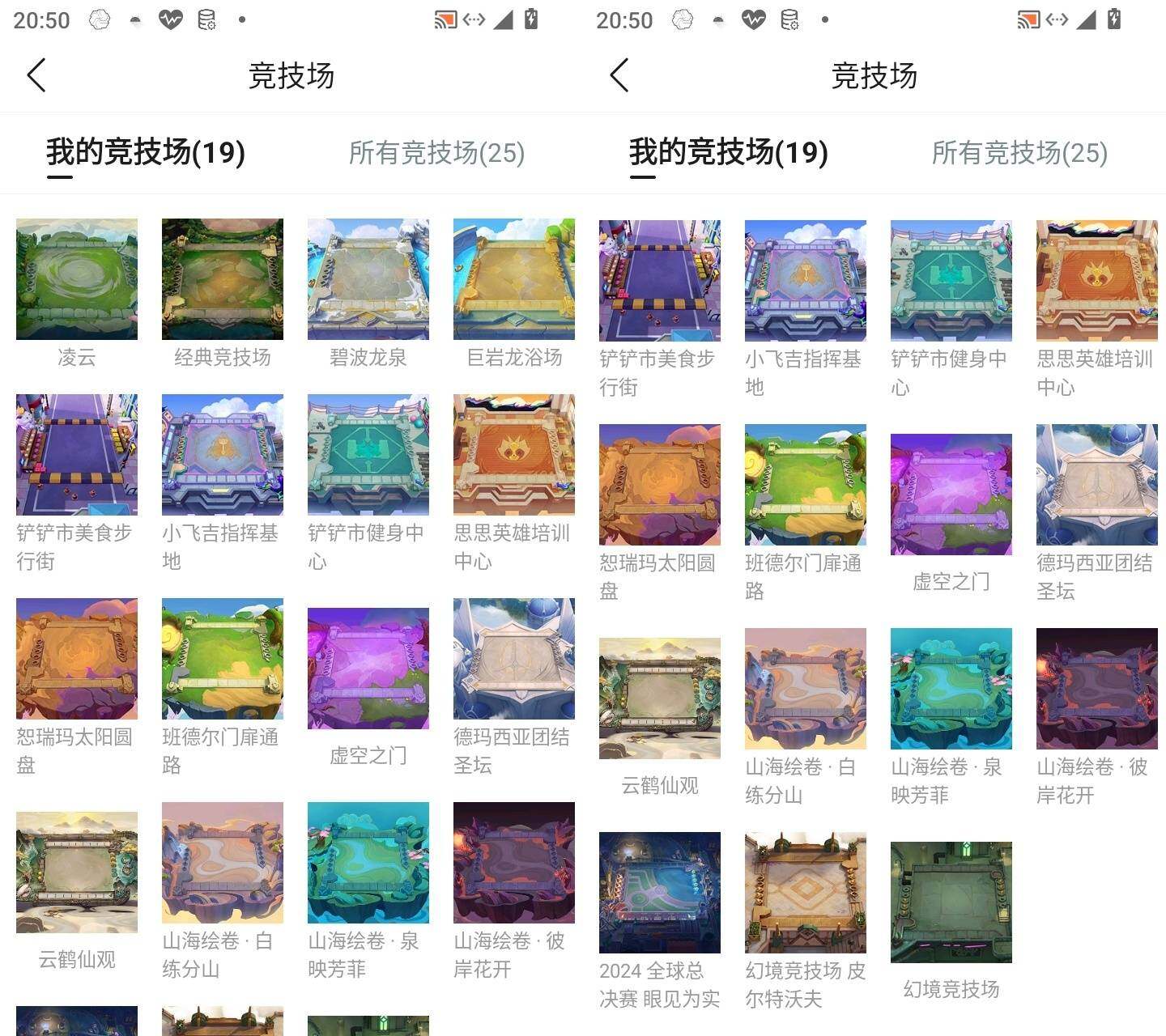
Task: Open the 碧波龙泉 arena tile
Action: tap(368, 279)
